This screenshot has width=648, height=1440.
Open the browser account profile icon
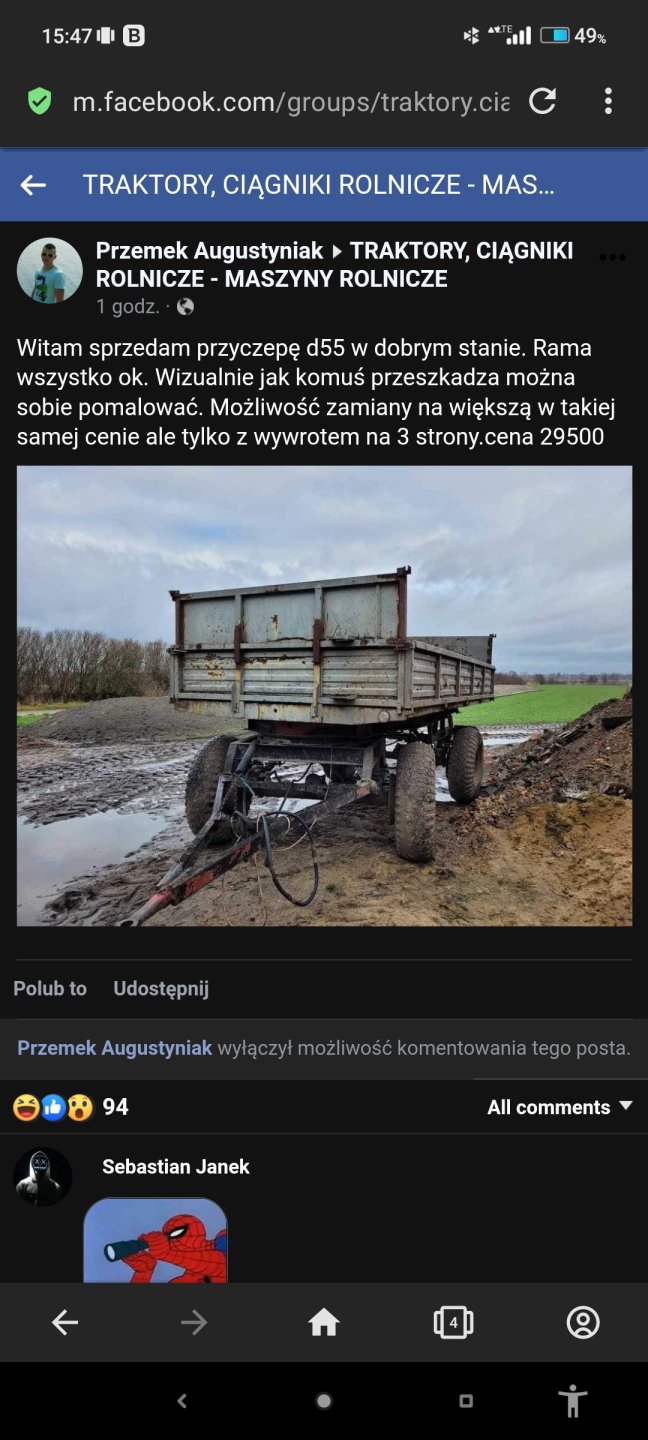click(583, 1323)
